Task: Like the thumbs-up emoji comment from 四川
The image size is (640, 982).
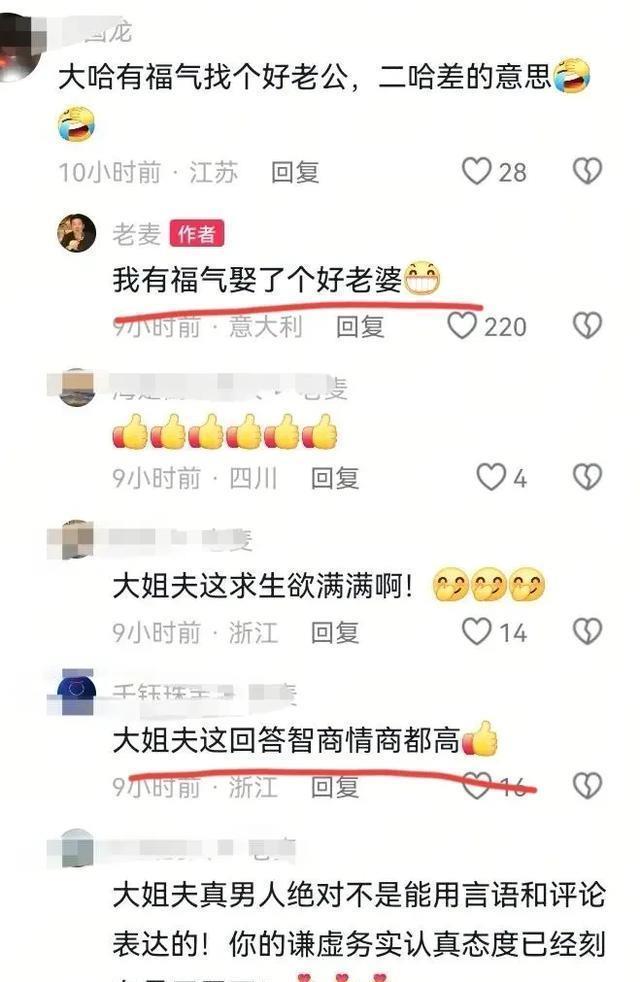Action: click(x=490, y=478)
